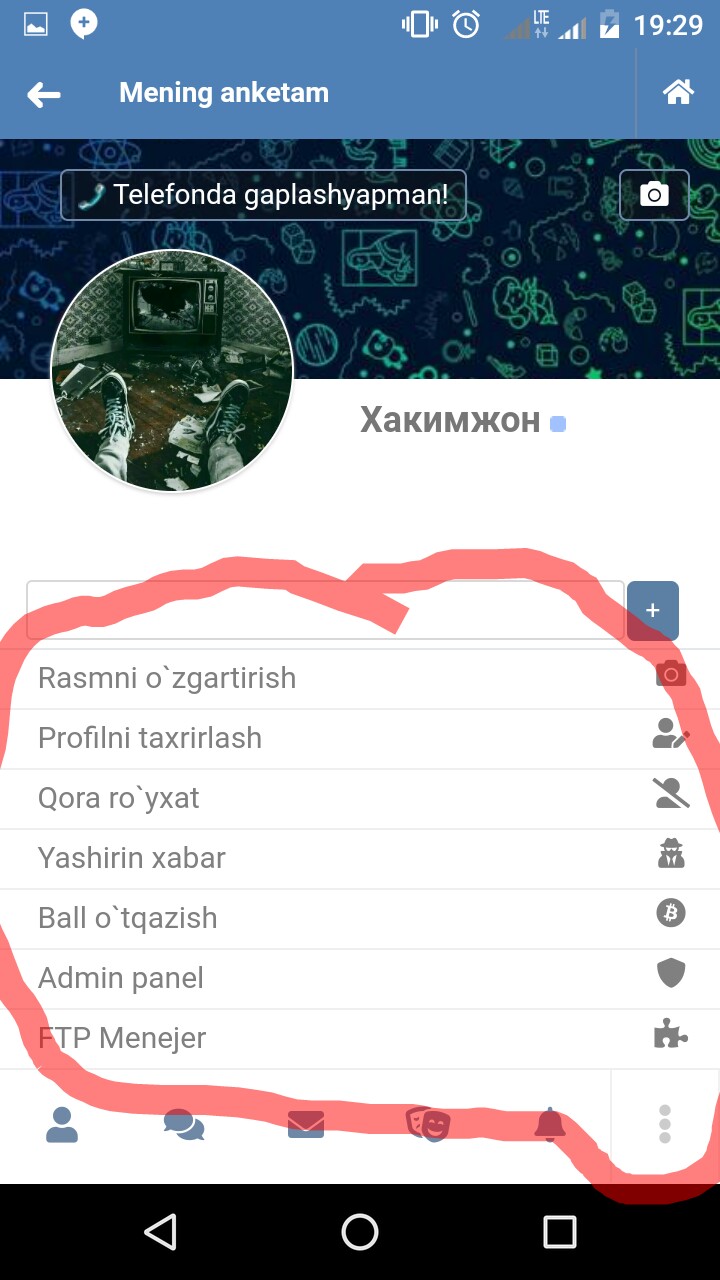Image resolution: width=720 pixels, height=1280 pixels.
Task: Switch to the chat bubbles tab
Action: [x=184, y=1125]
